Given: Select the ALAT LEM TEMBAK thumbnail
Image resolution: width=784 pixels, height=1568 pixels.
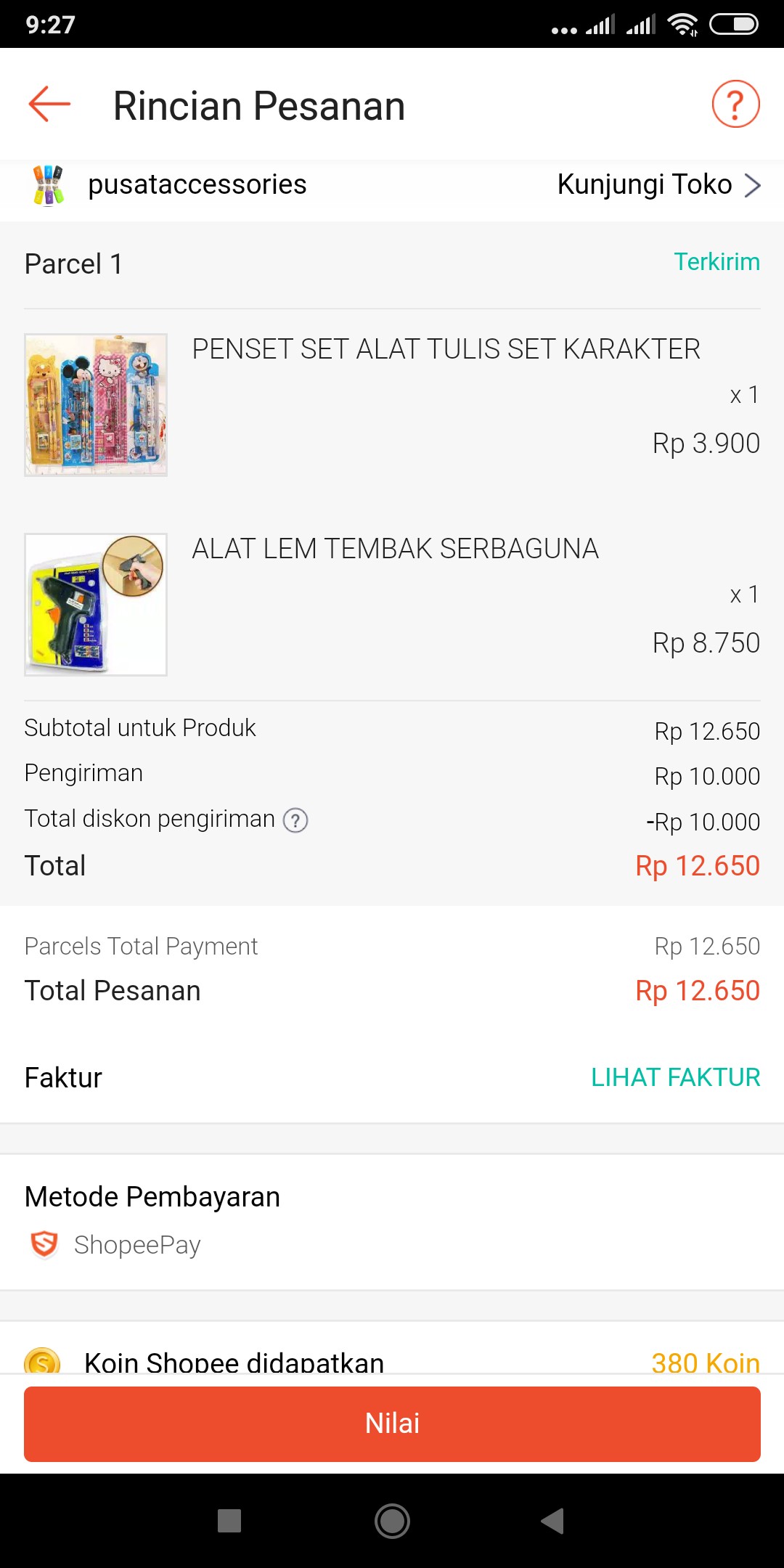Looking at the screenshot, I should [x=95, y=604].
